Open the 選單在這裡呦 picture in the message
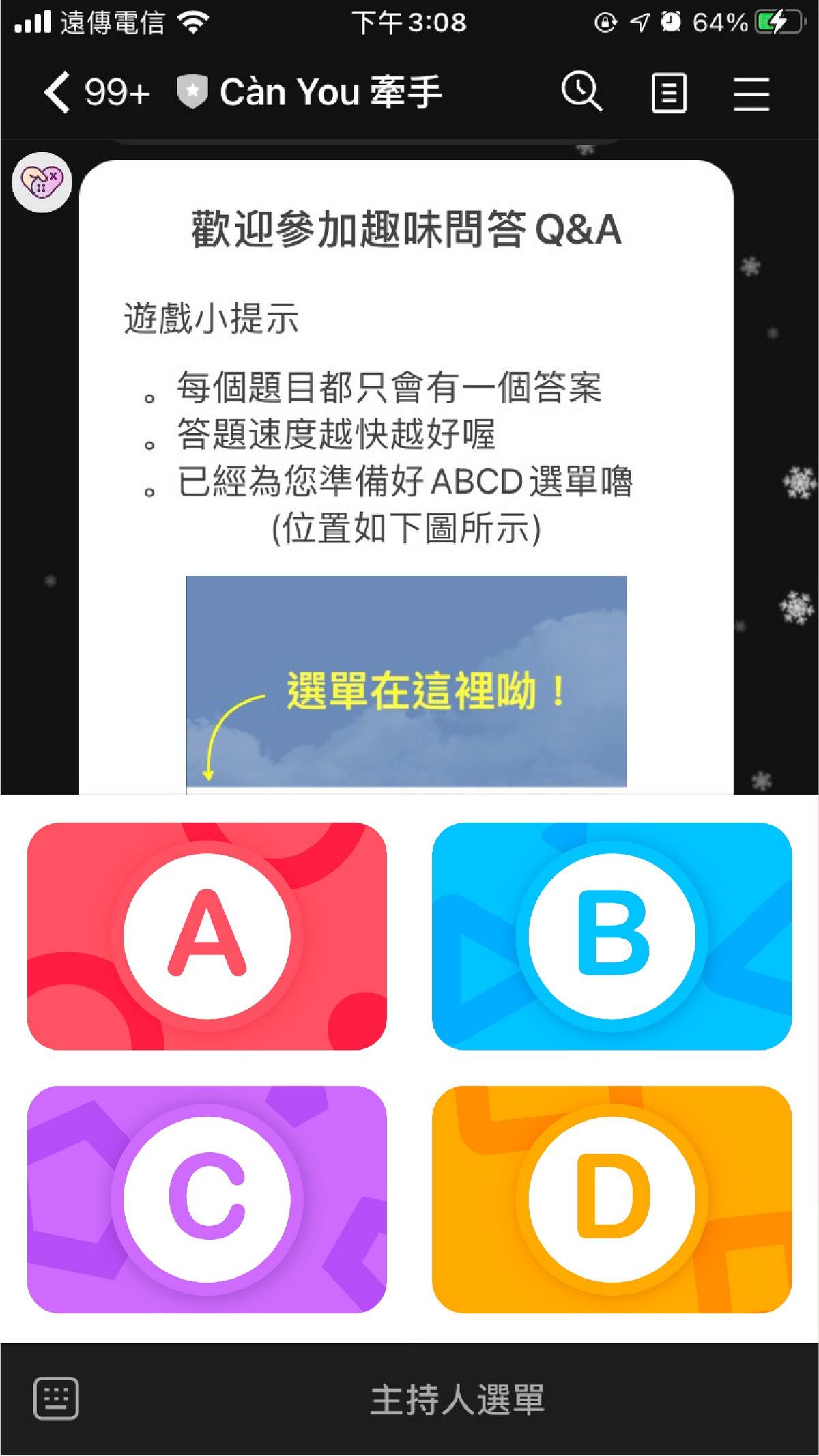Viewport: 819px width, 1456px height. (406, 683)
